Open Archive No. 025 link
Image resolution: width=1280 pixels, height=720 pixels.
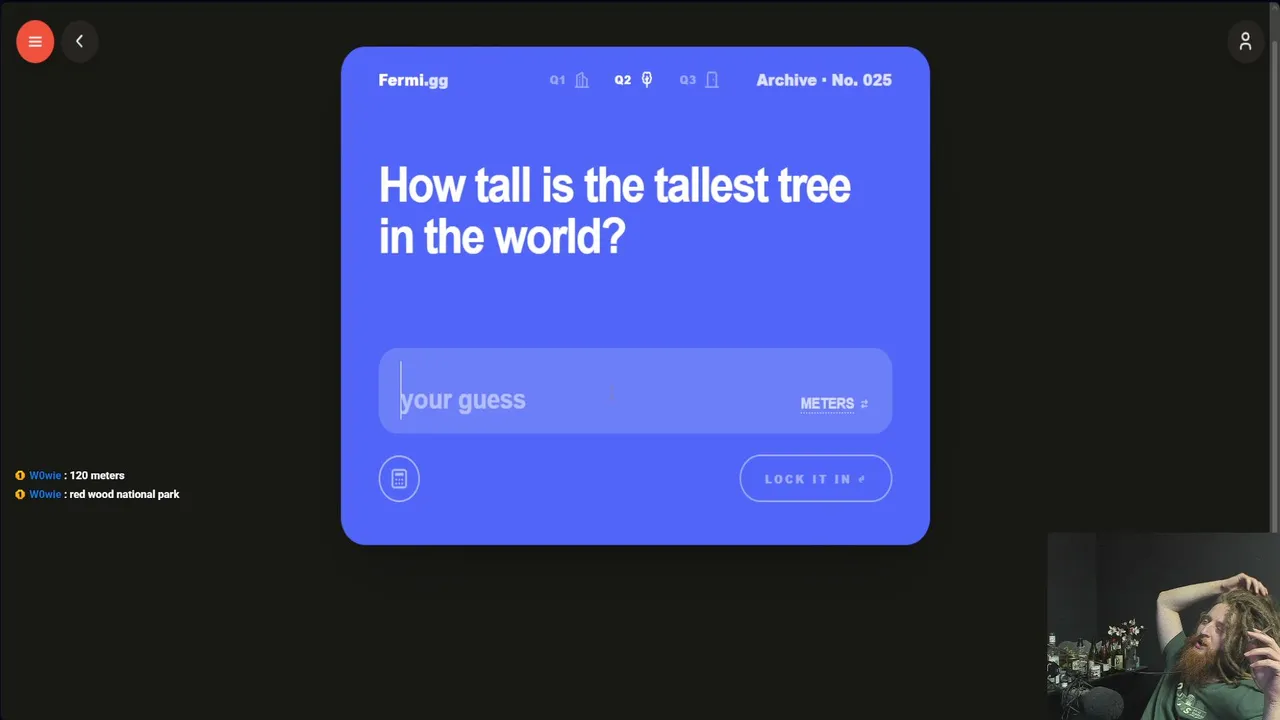824,80
